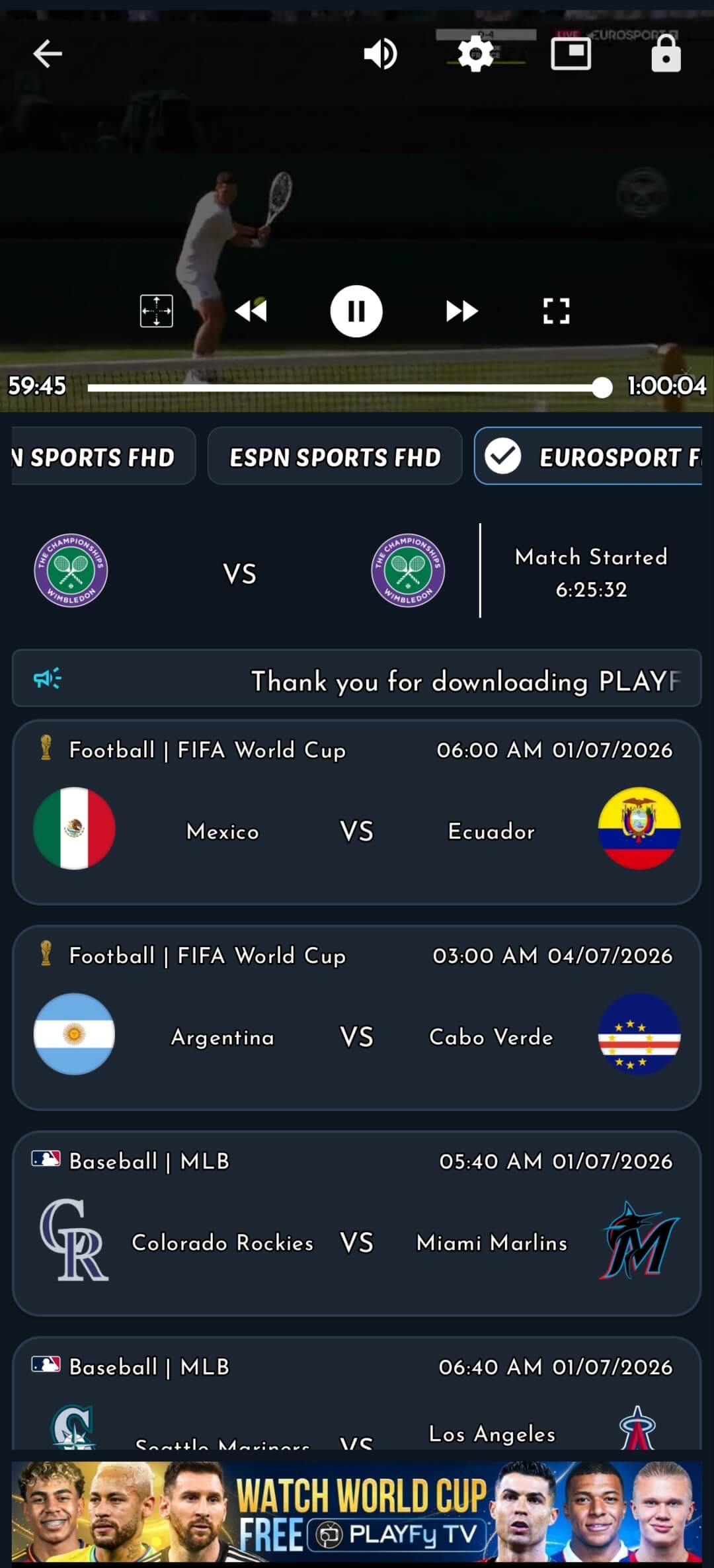Viewport: 714px width, 1568px height.
Task: Open the Watch World Cup banner
Action: pos(356,1510)
